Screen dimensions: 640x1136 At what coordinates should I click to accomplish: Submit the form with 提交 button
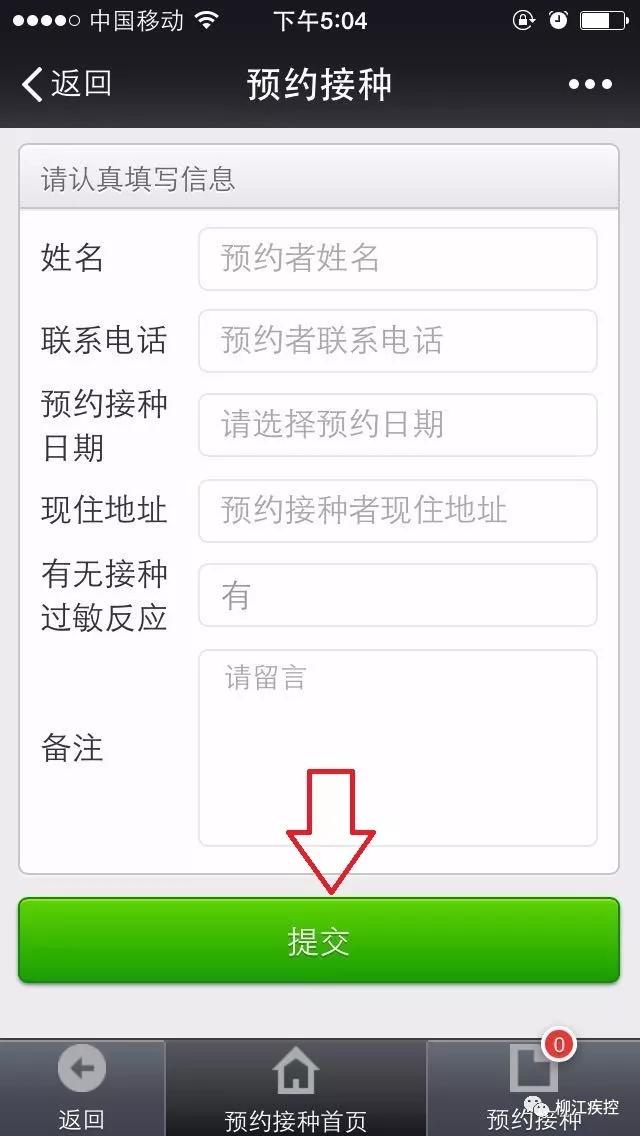[x=319, y=941]
